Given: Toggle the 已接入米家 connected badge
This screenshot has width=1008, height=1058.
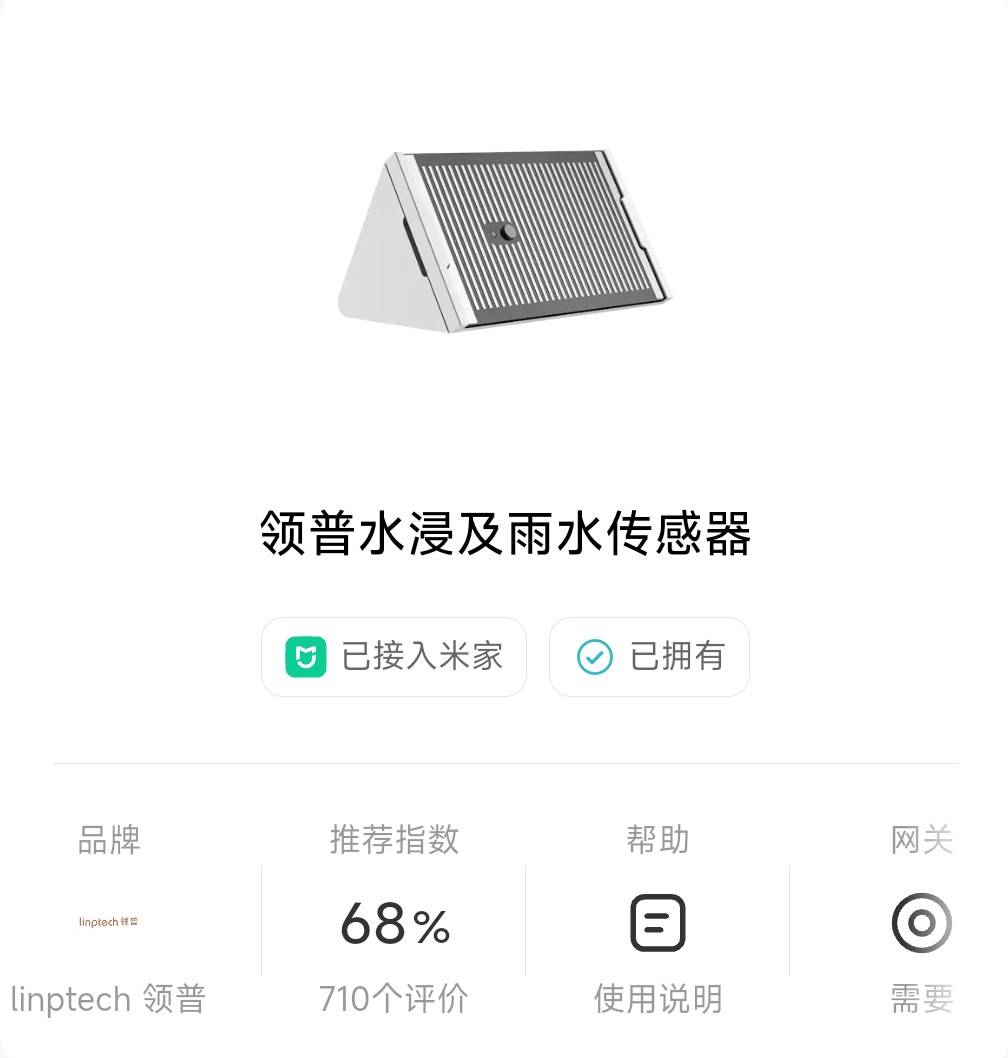Looking at the screenshot, I should pyautogui.click(x=393, y=657).
